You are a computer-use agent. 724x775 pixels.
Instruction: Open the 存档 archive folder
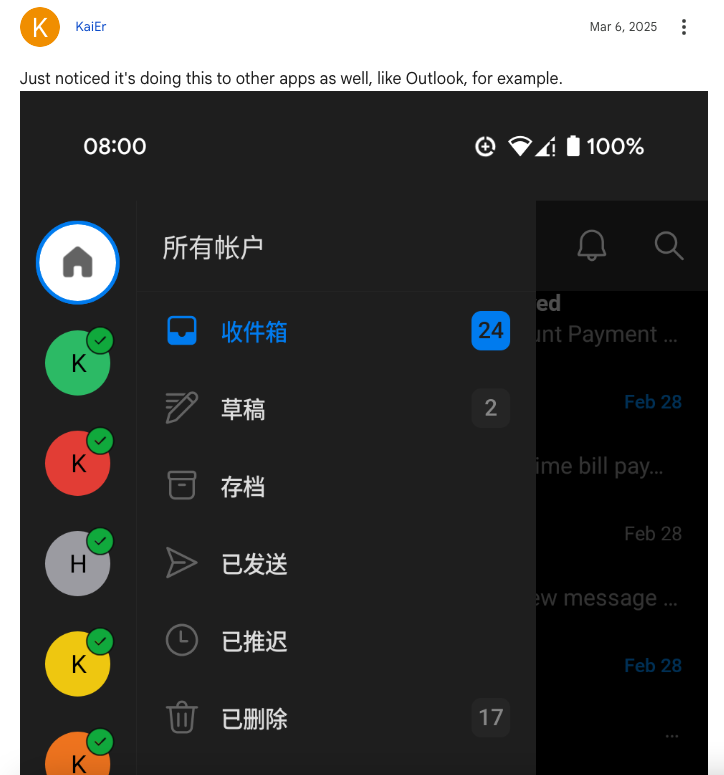point(182,486)
